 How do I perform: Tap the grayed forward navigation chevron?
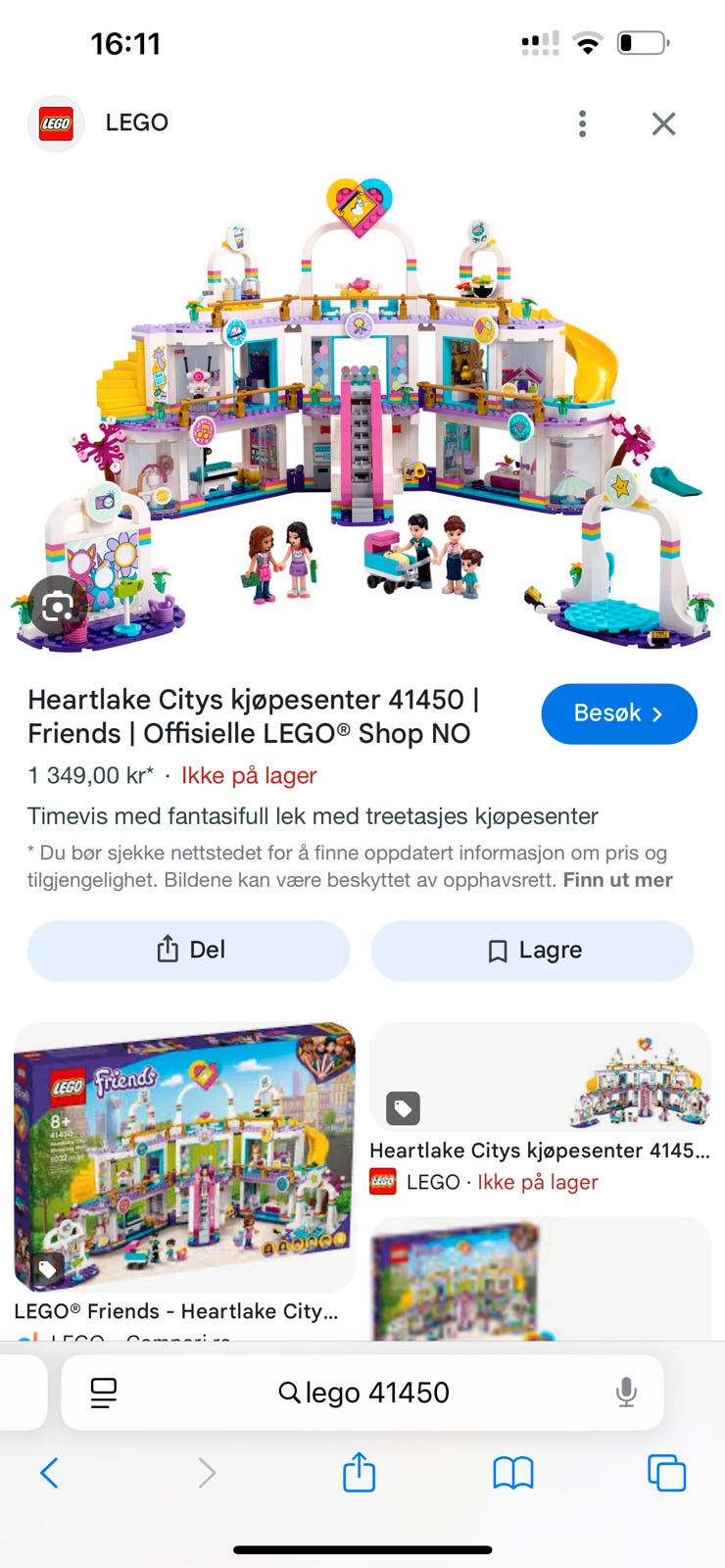click(205, 1472)
